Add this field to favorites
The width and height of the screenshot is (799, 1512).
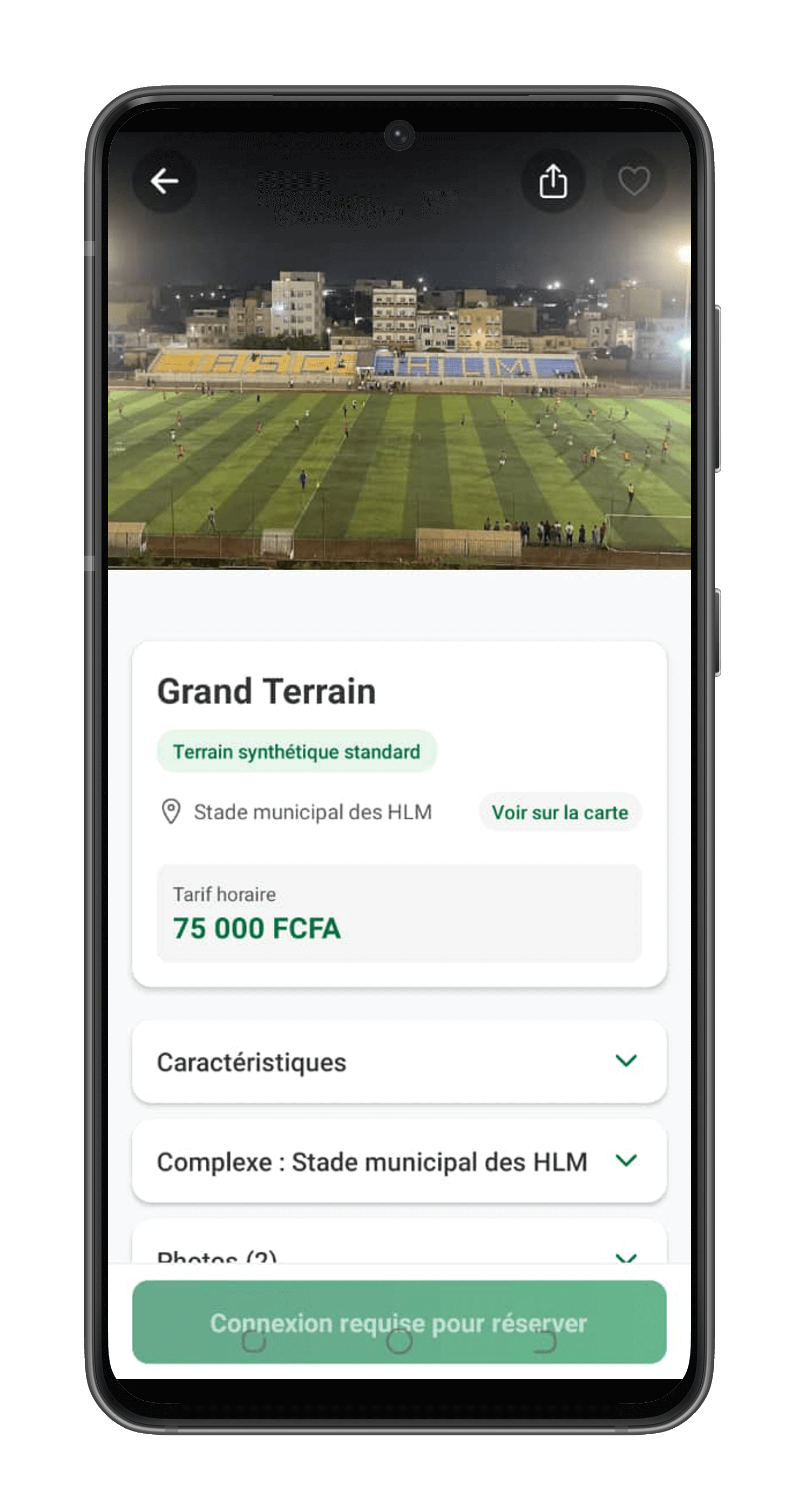click(x=634, y=181)
